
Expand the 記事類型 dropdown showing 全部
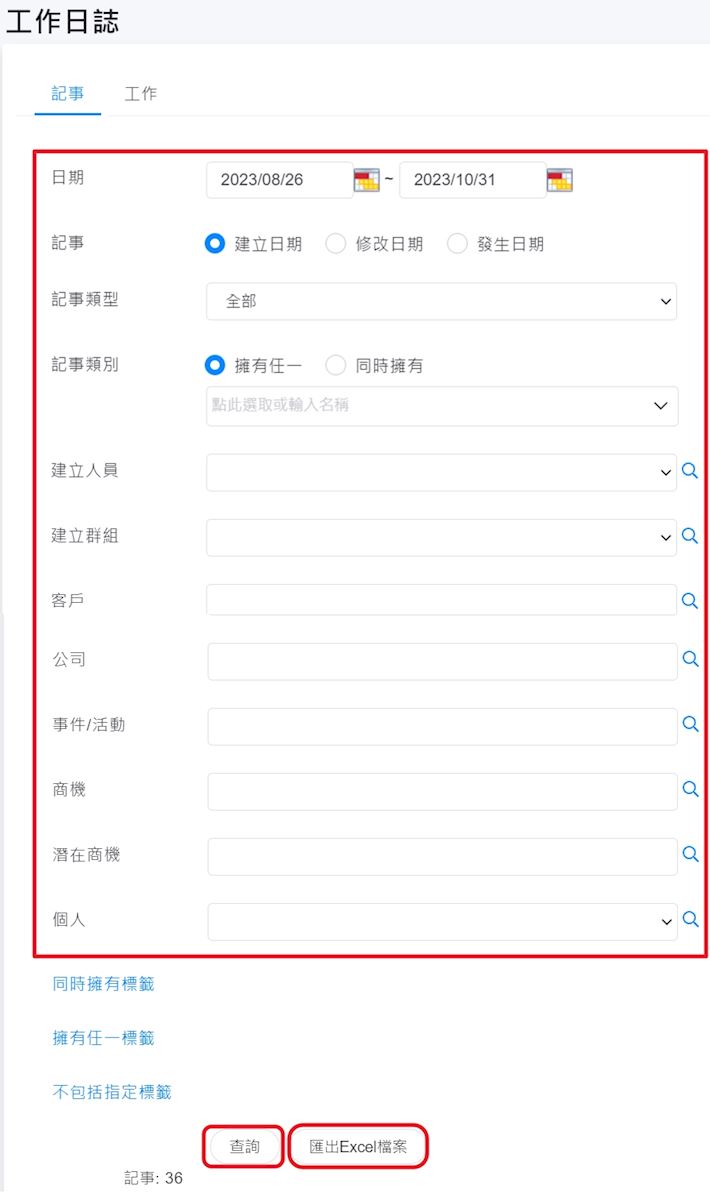[441, 301]
